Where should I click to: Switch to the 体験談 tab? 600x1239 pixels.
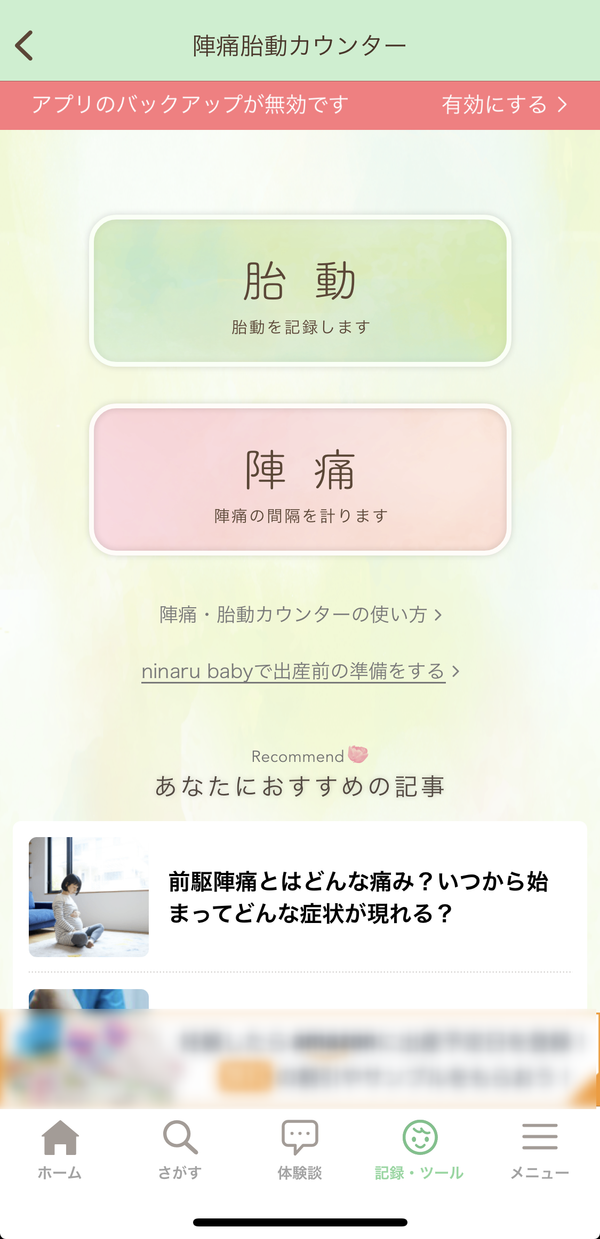(300, 1150)
